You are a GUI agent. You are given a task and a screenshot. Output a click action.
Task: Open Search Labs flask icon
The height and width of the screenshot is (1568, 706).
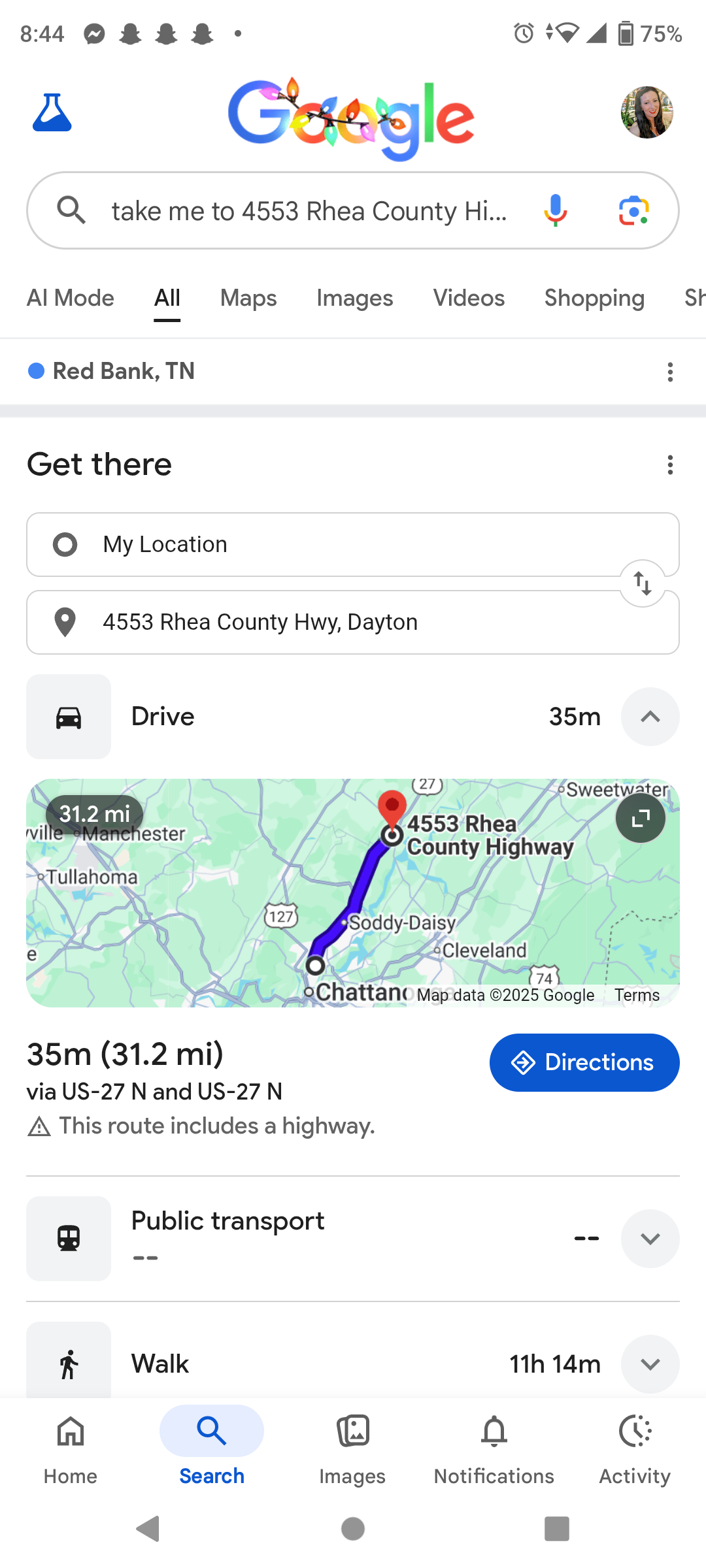pos(52,112)
